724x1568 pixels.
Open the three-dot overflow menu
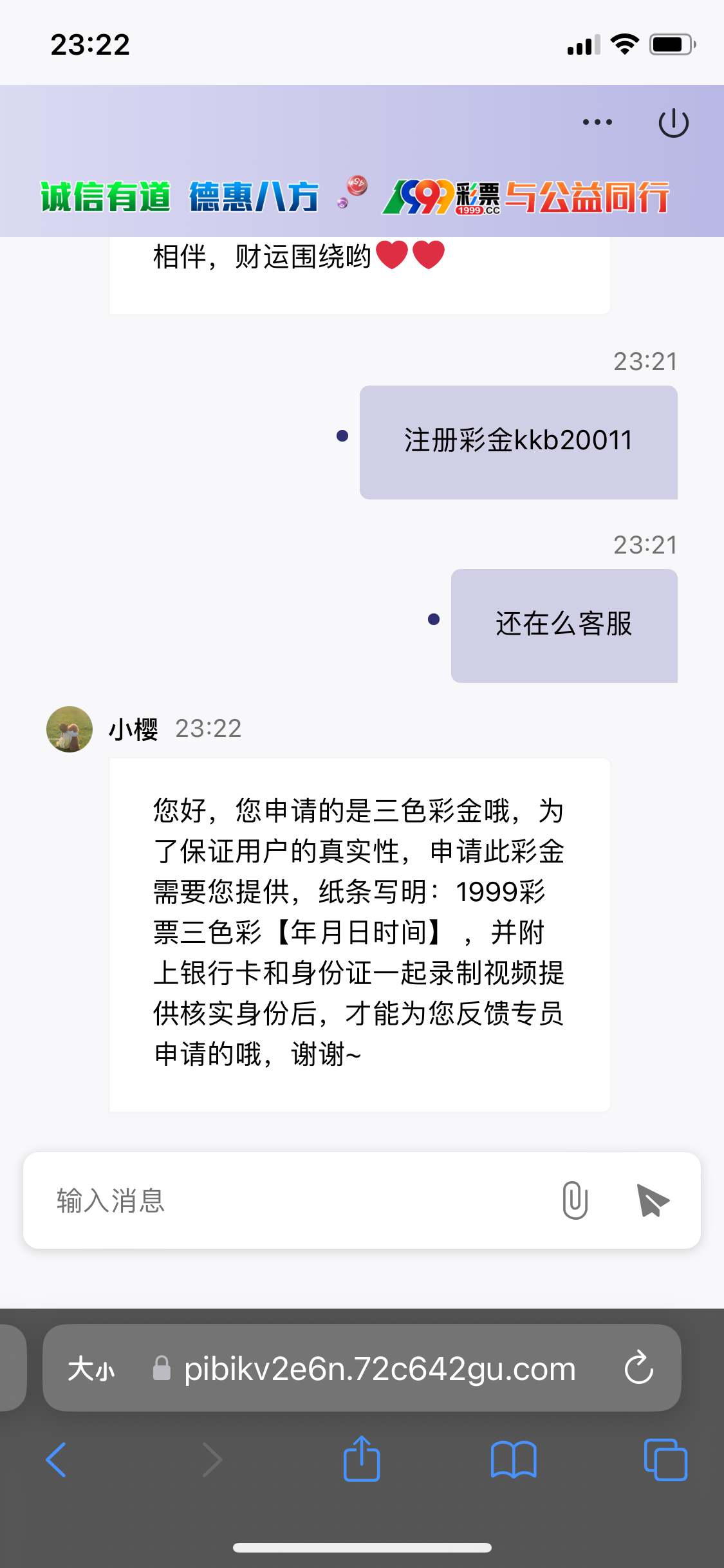(x=597, y=122)
